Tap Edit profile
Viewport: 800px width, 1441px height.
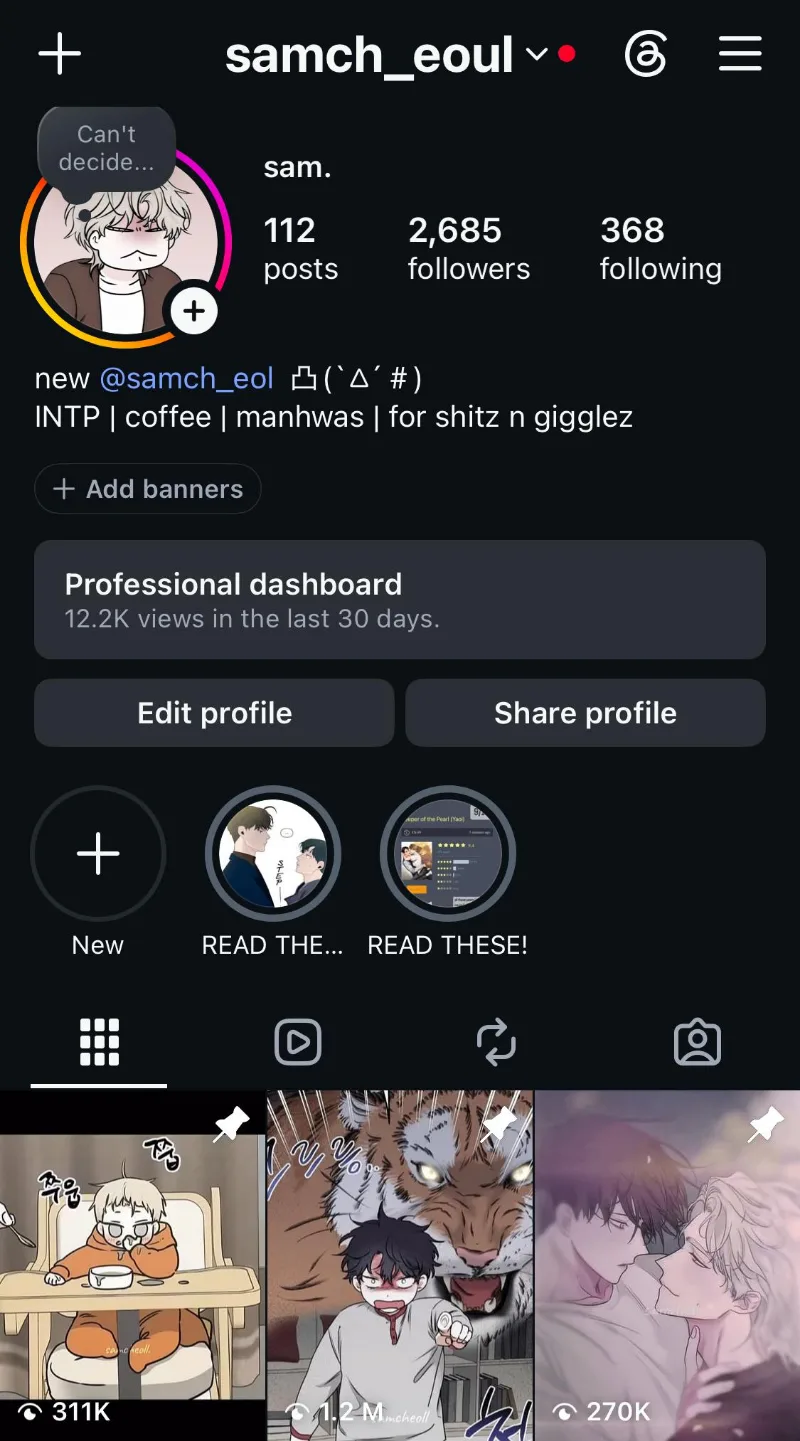(x=215, y=713)
